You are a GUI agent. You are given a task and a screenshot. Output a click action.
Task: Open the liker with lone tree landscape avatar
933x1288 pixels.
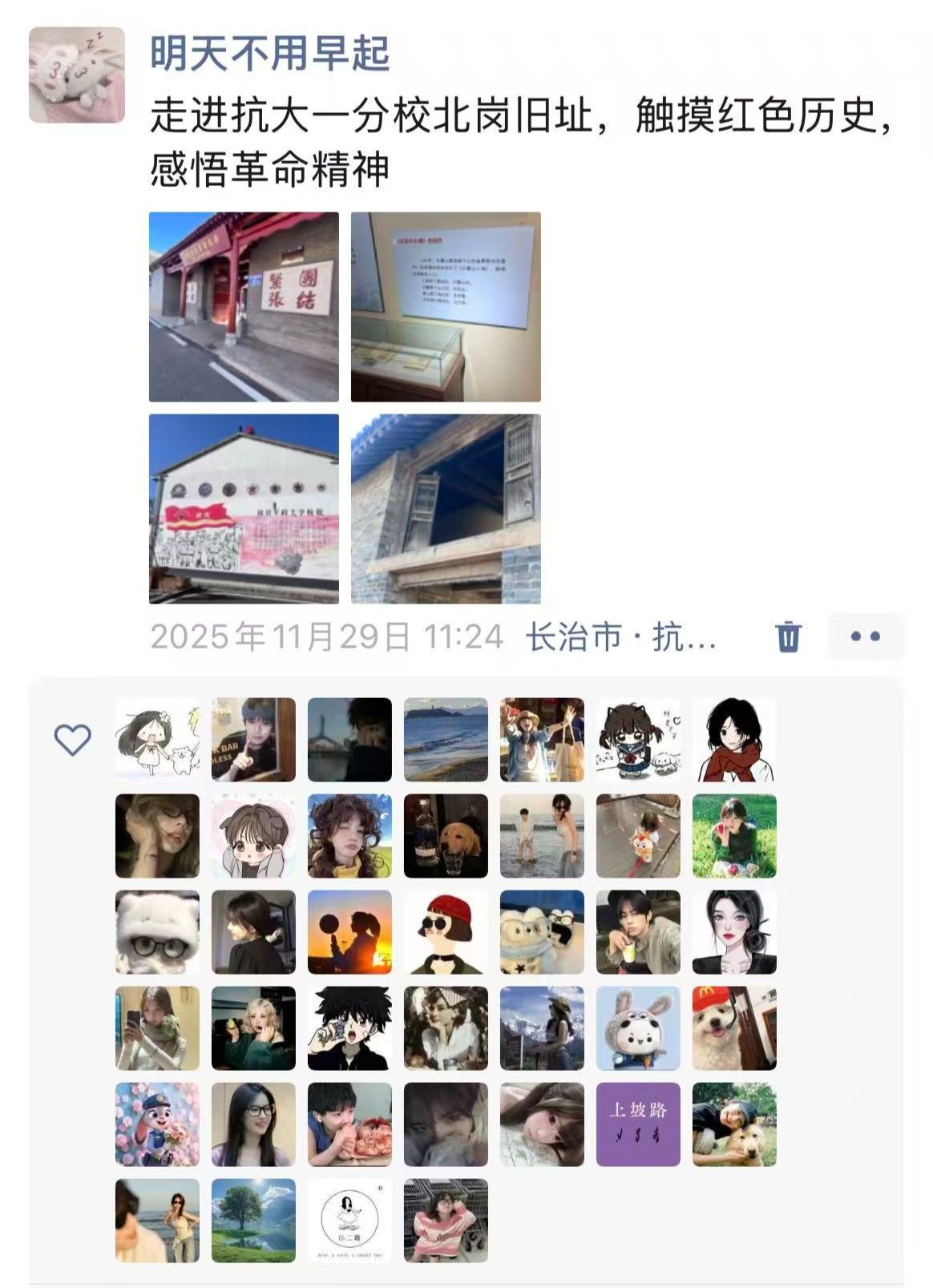(253, 1221)
